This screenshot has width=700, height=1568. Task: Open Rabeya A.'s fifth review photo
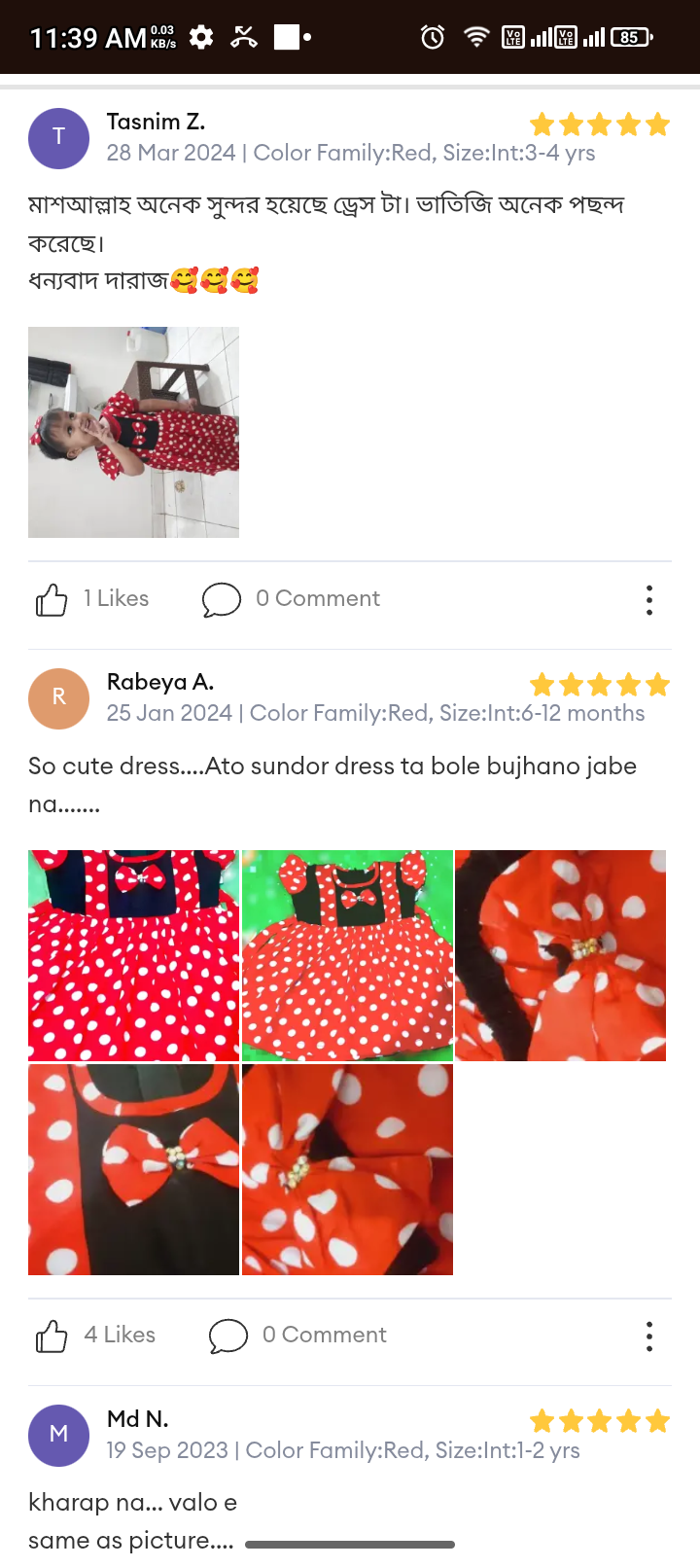[x=347, y=1168]
